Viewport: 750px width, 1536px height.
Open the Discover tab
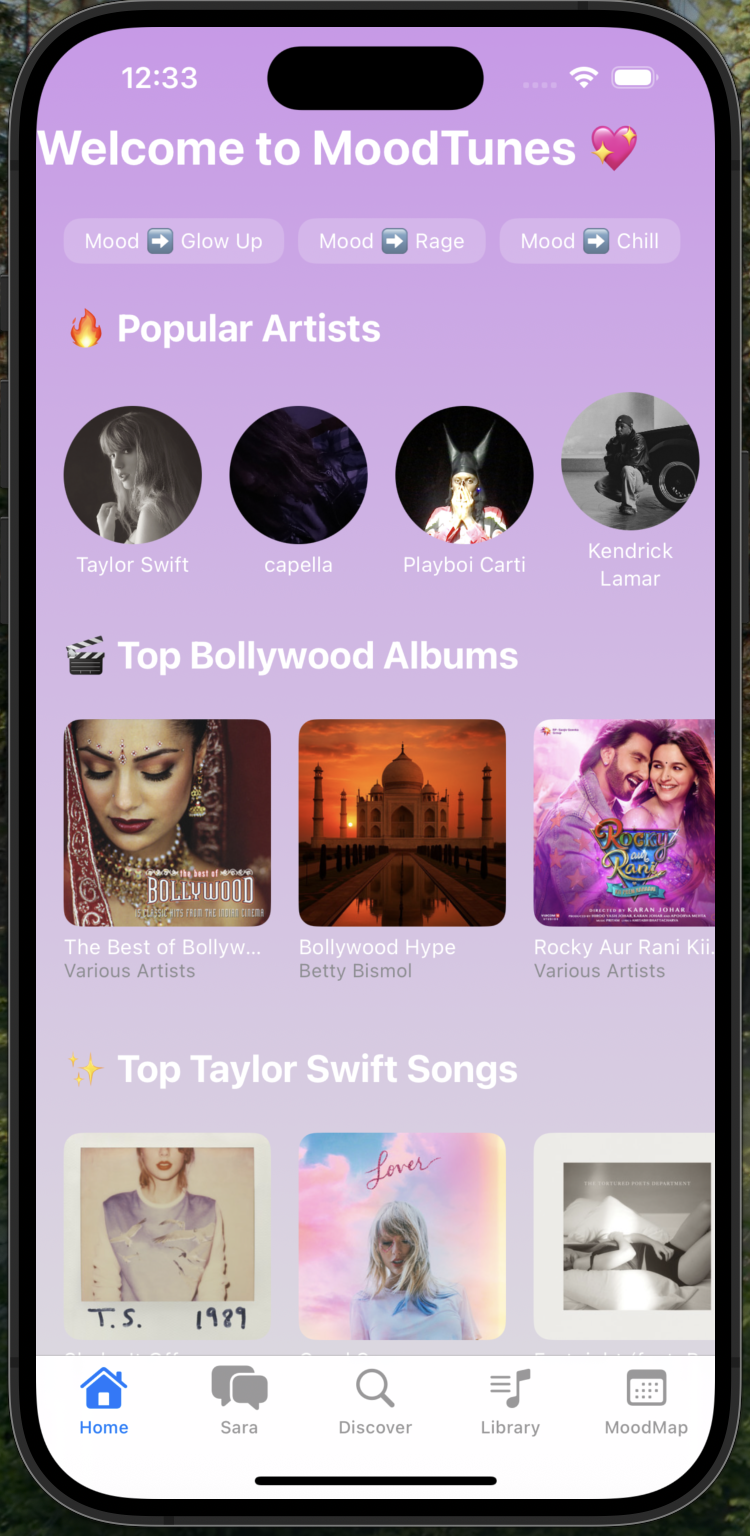click(x=375, y=1402)
